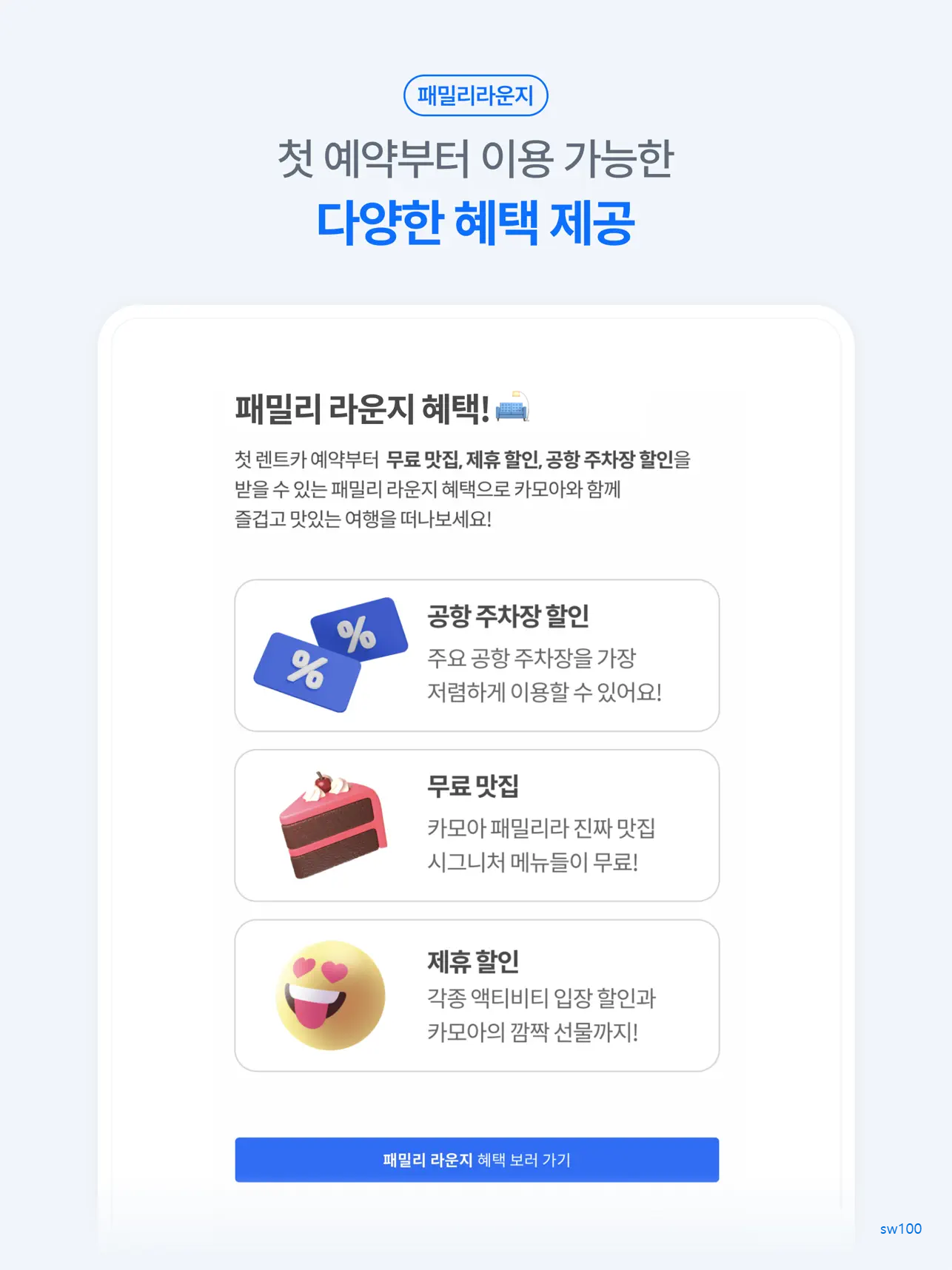
Task: Select the 제휴 할인 benefit card
Action: tap(476, 995)
